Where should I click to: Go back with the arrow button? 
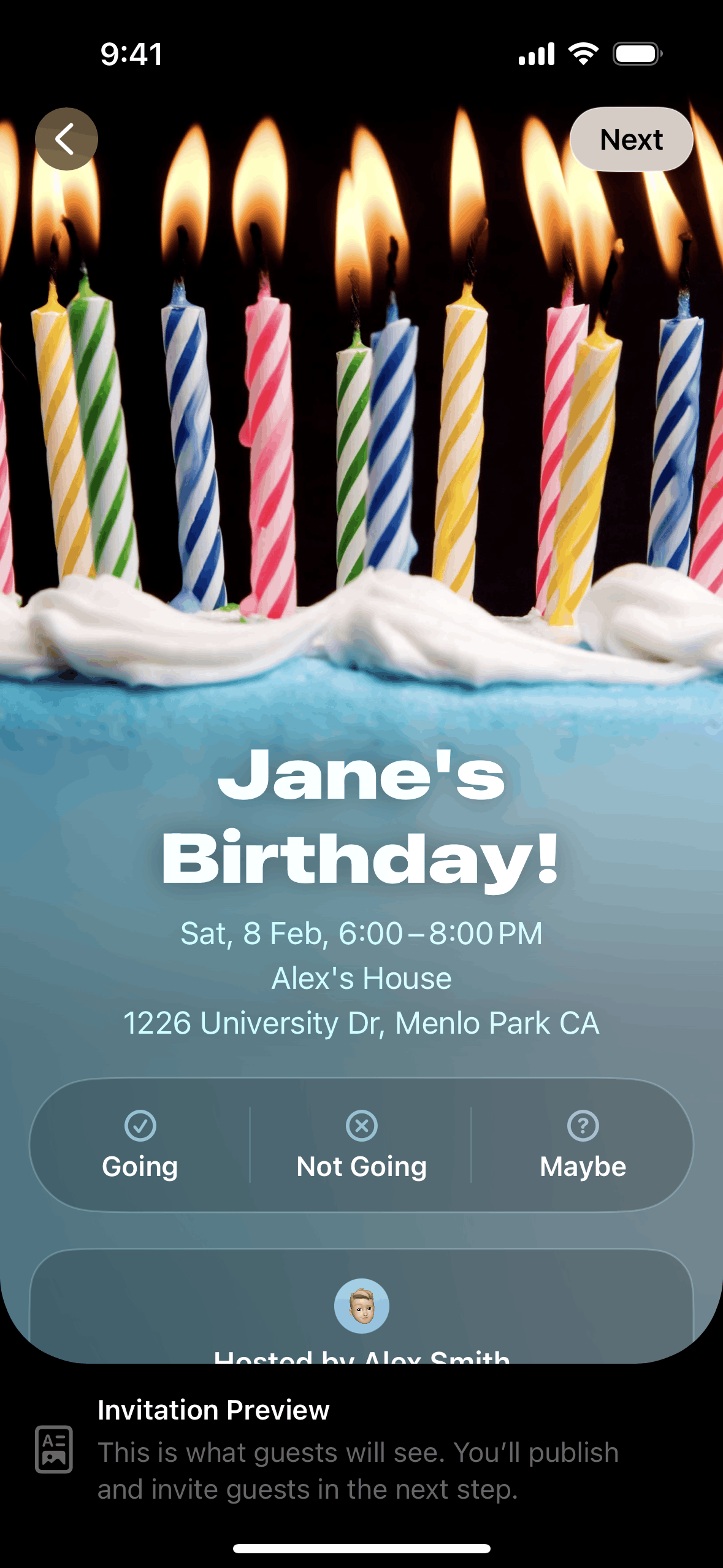click(66, 139)
